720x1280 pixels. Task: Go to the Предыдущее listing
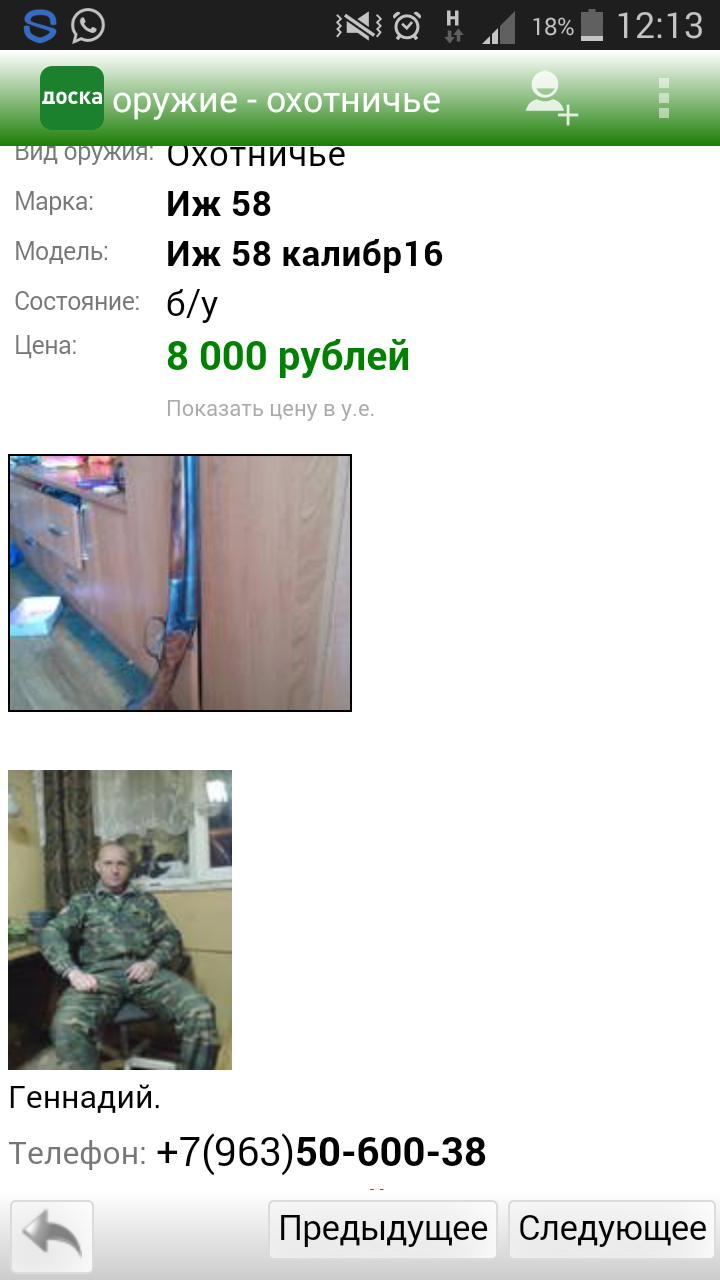tap(383, 1229)
